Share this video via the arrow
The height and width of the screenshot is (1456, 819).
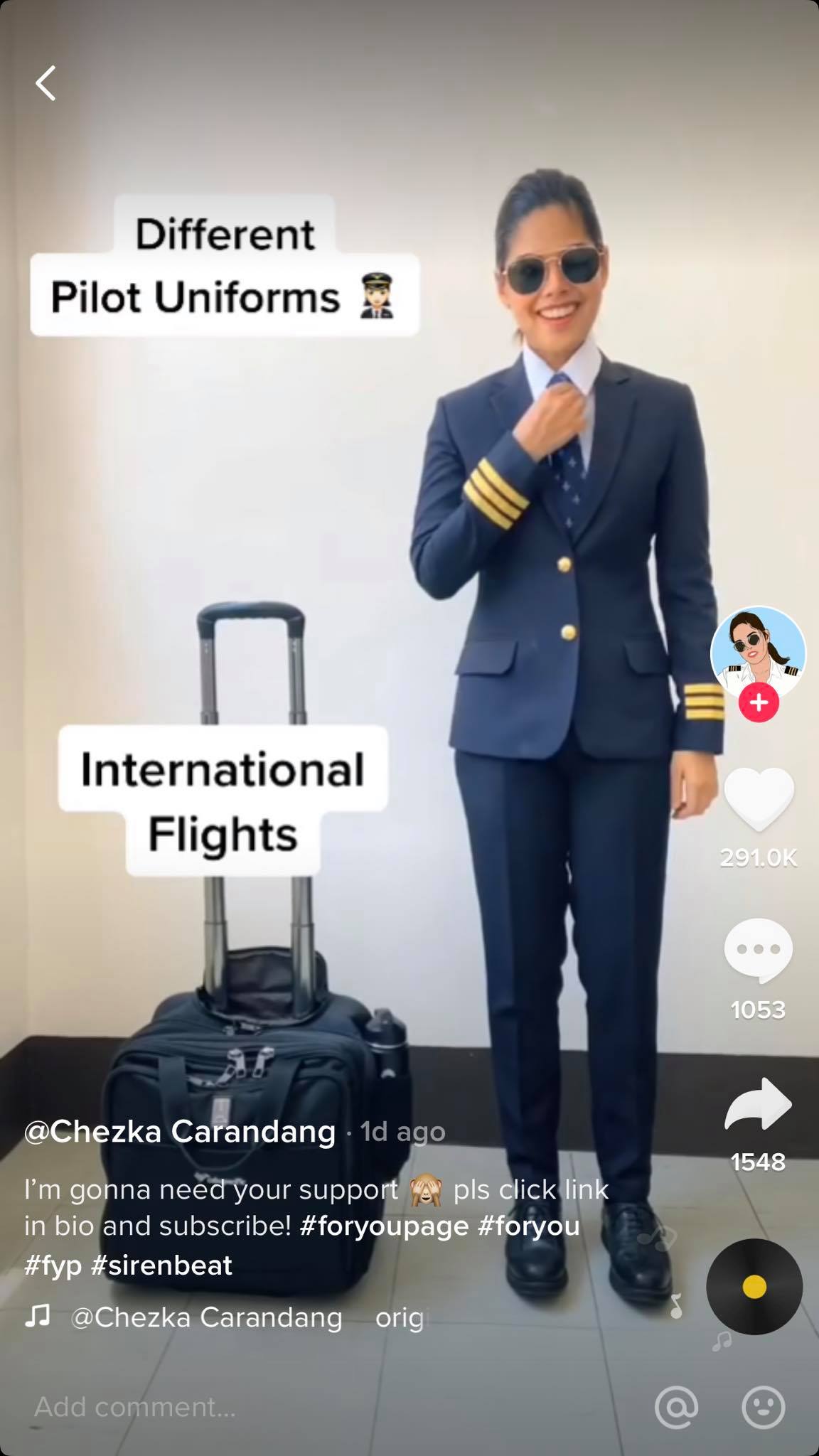[x=759, y=1105]
